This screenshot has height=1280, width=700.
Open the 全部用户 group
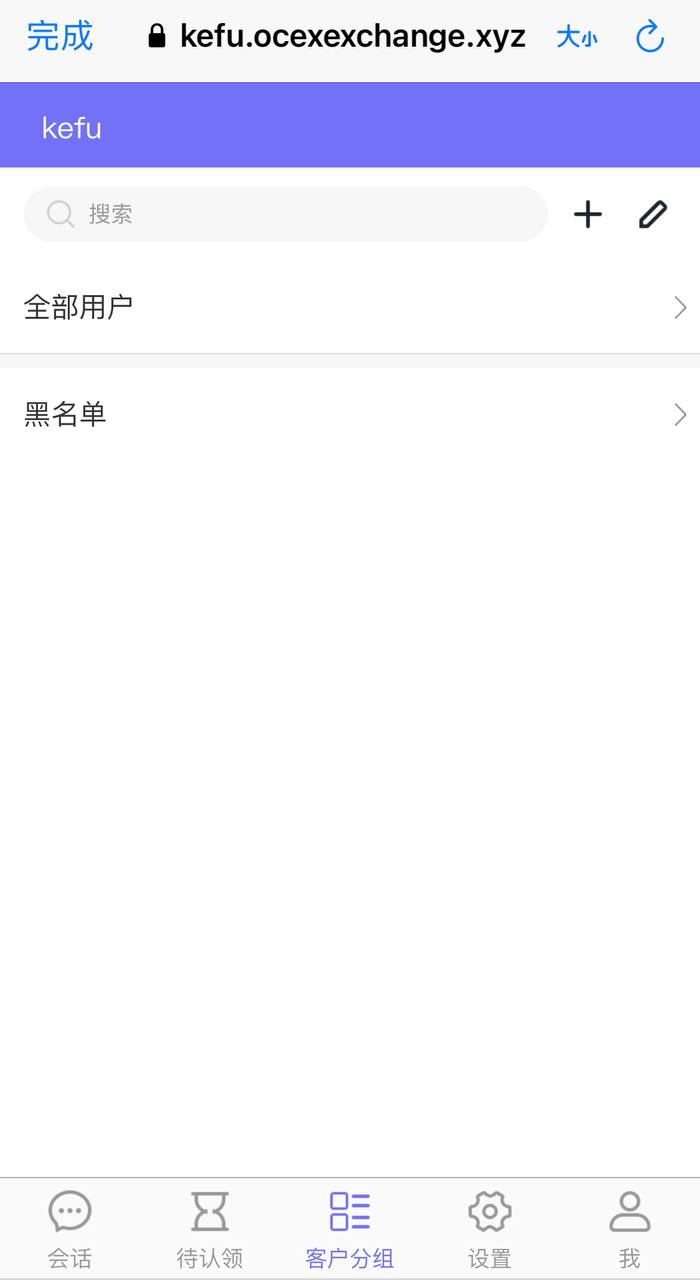pos(350,307)
